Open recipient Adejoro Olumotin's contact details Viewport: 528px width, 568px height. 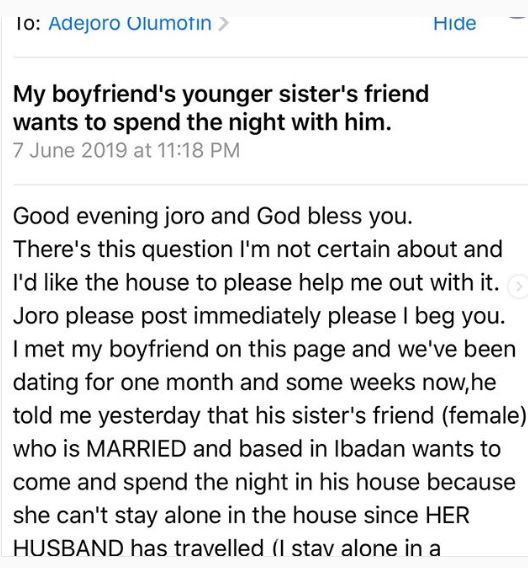click(x=138, y=24)
